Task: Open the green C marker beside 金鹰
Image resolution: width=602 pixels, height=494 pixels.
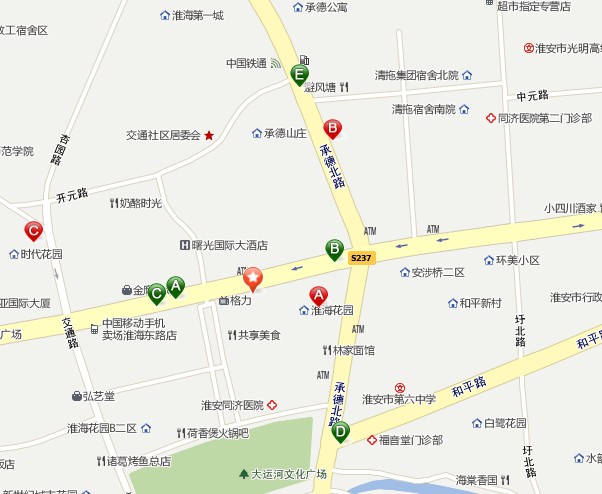Action: click(x=156, y=293)
